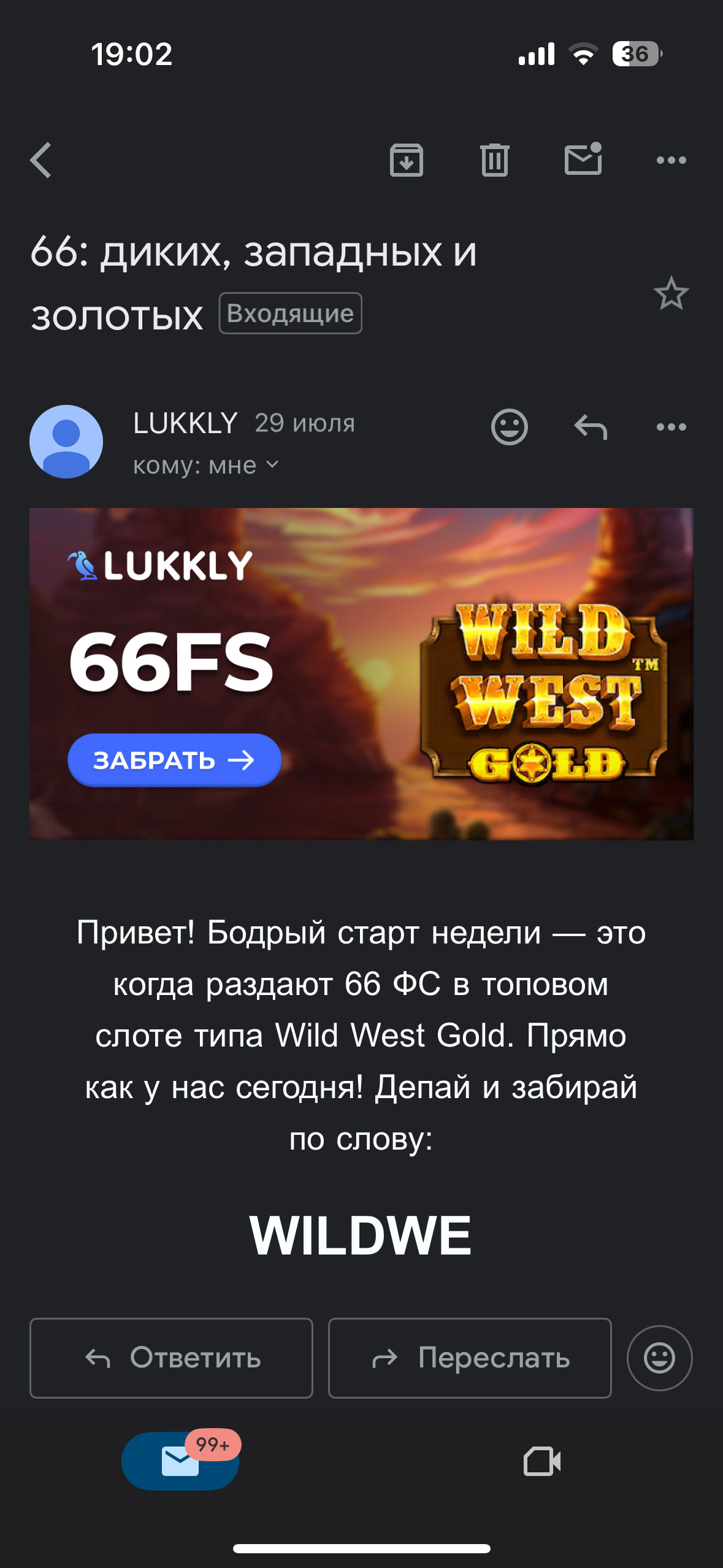Open LUKKLY sender avatar

tap(66, 442)
